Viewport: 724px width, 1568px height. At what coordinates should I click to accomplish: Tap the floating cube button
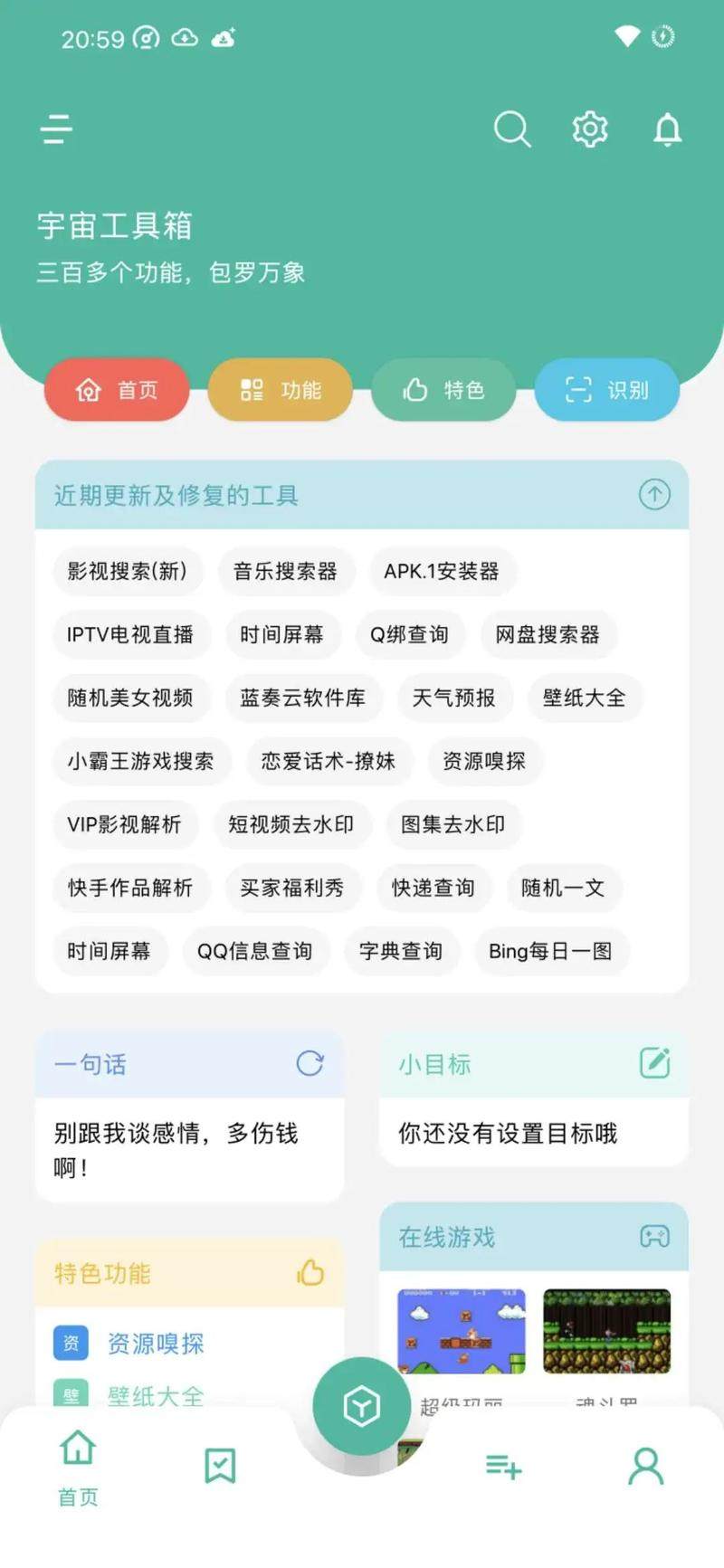(x=361, y=1406)
